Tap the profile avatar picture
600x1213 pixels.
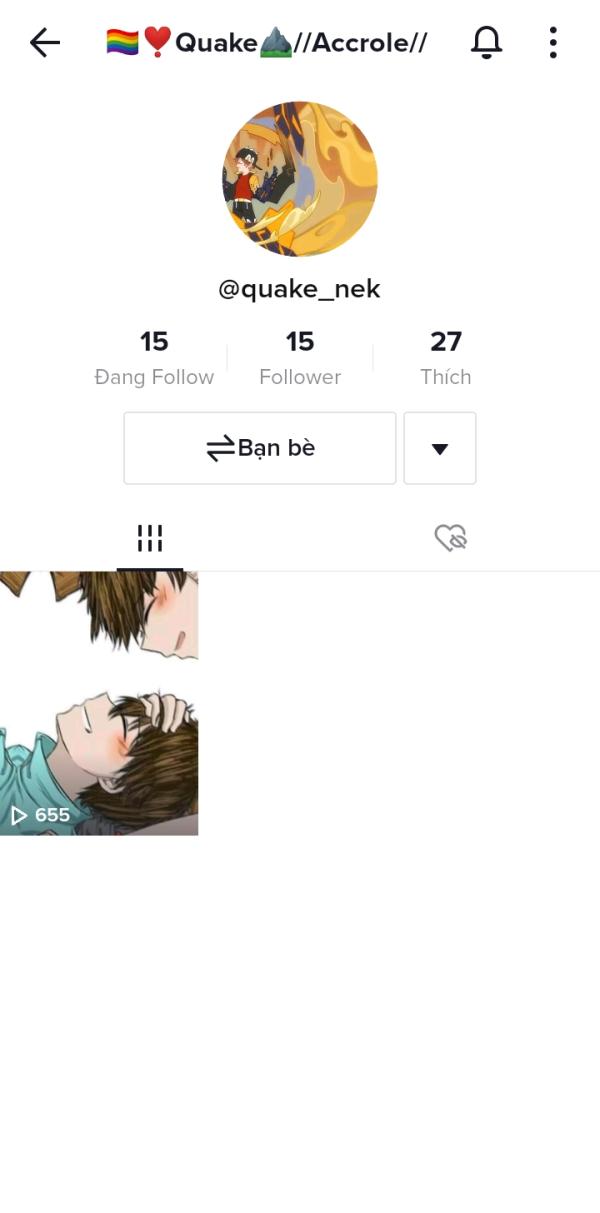(300, 179)
